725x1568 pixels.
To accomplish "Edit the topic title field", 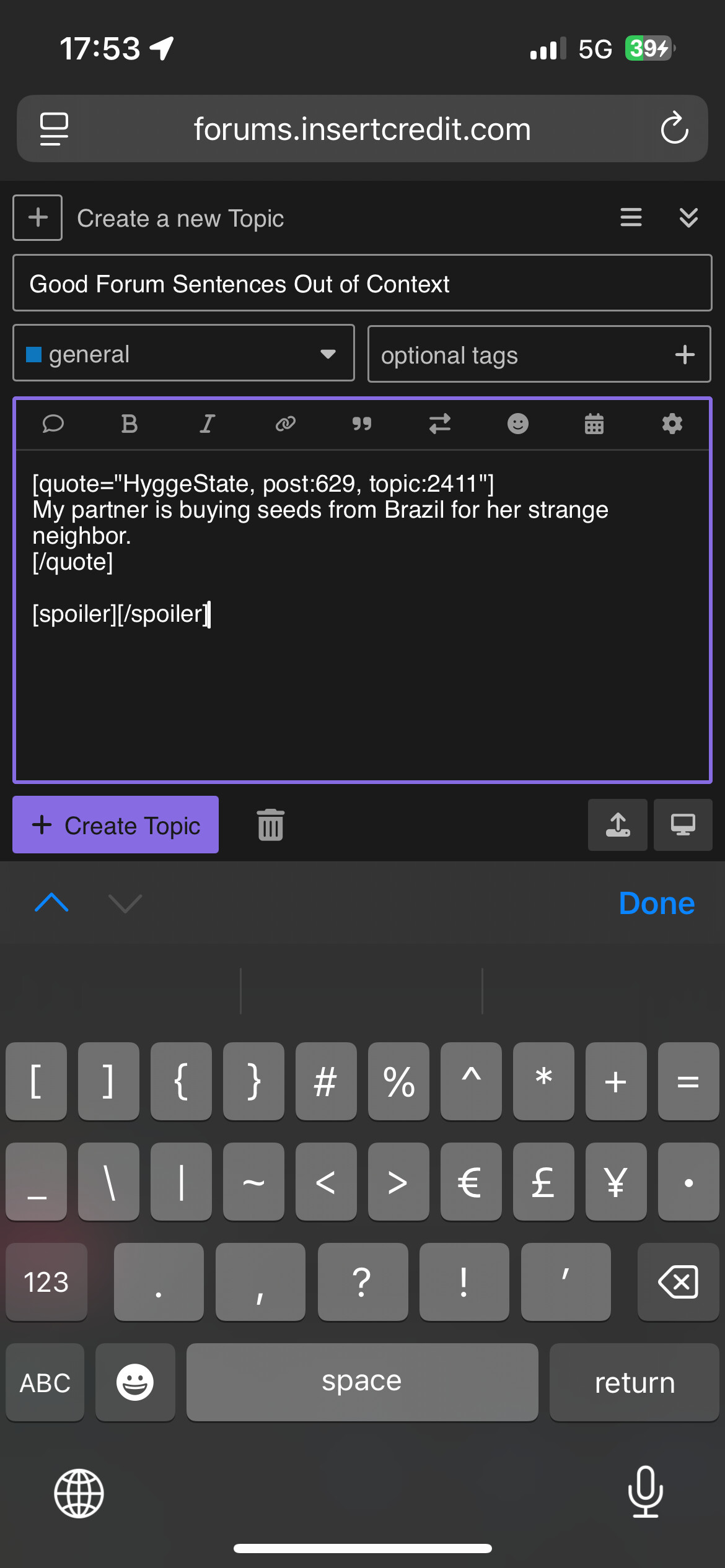I will click(362, 284).
